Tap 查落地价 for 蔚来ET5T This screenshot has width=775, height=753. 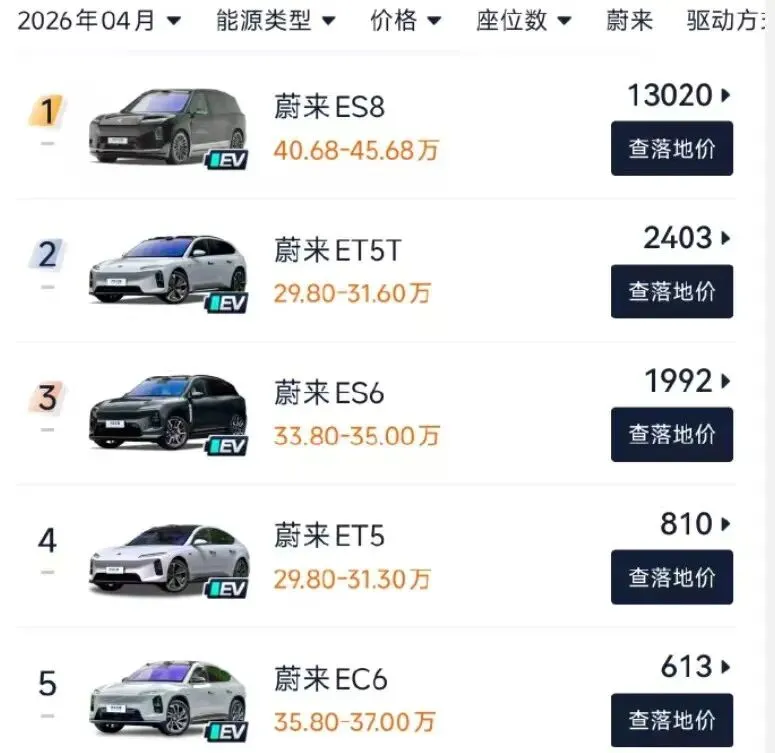click(672, 291)
